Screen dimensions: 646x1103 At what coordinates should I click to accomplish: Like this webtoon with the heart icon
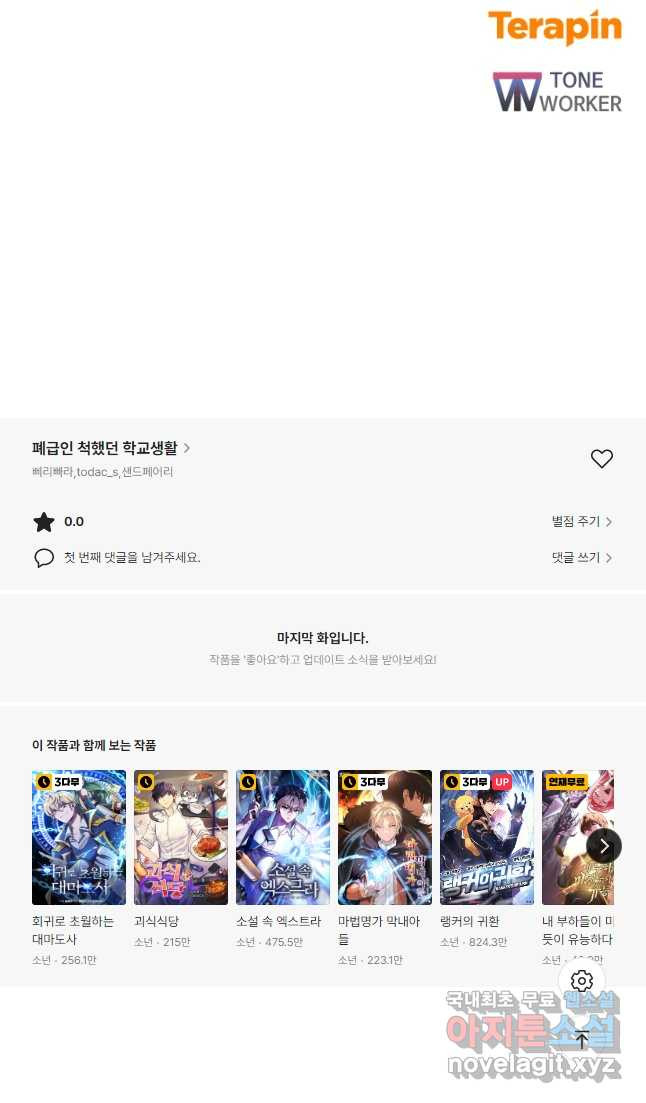[x=601, y=459]
